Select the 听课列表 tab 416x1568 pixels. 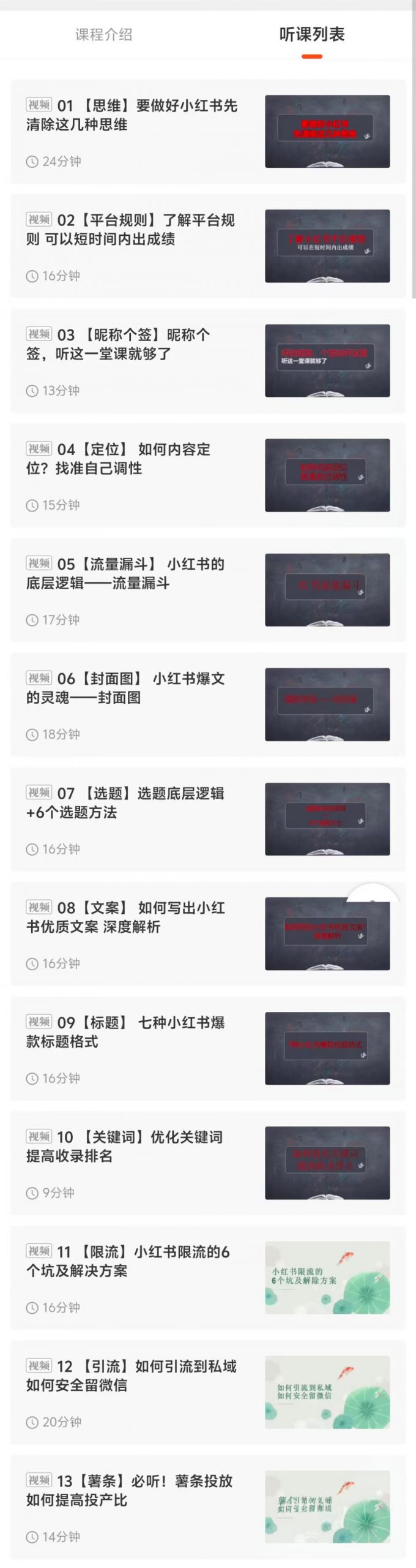(x=311, y=34)
